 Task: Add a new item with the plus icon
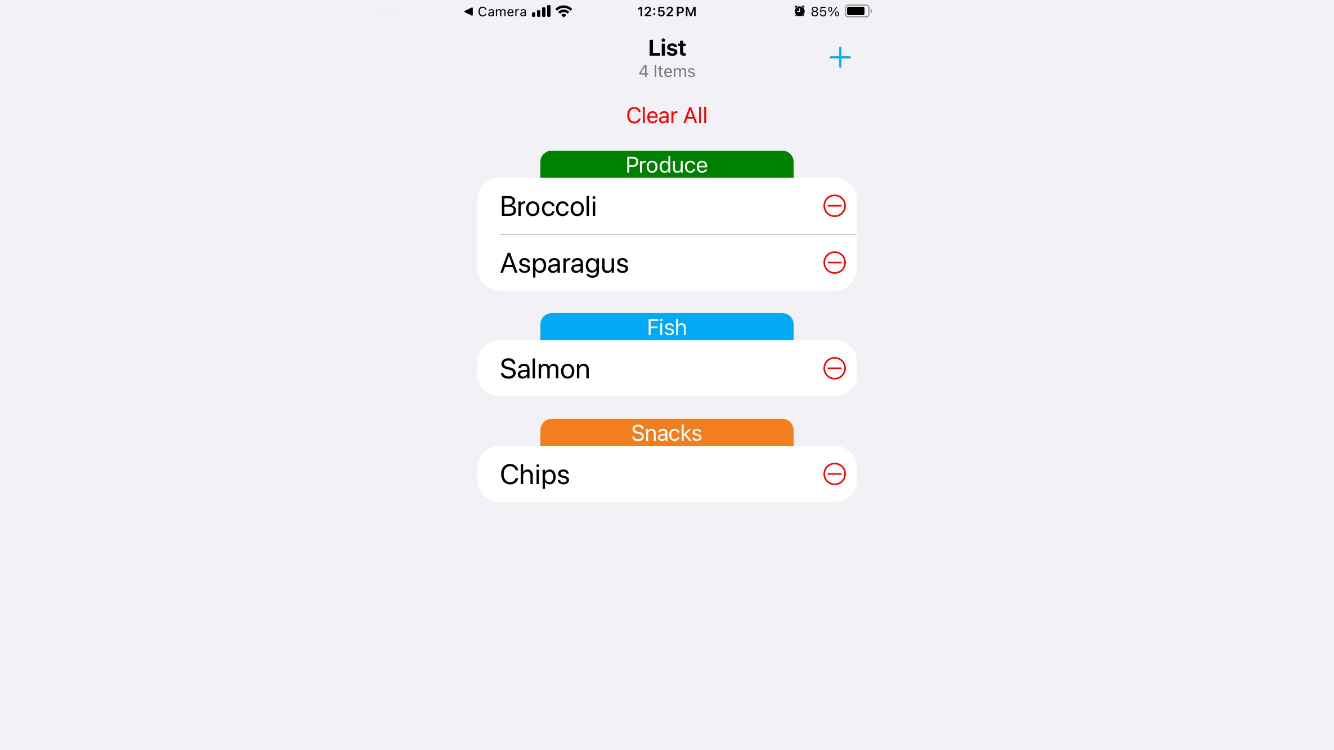pyautogui.click(x=840, y=58)
